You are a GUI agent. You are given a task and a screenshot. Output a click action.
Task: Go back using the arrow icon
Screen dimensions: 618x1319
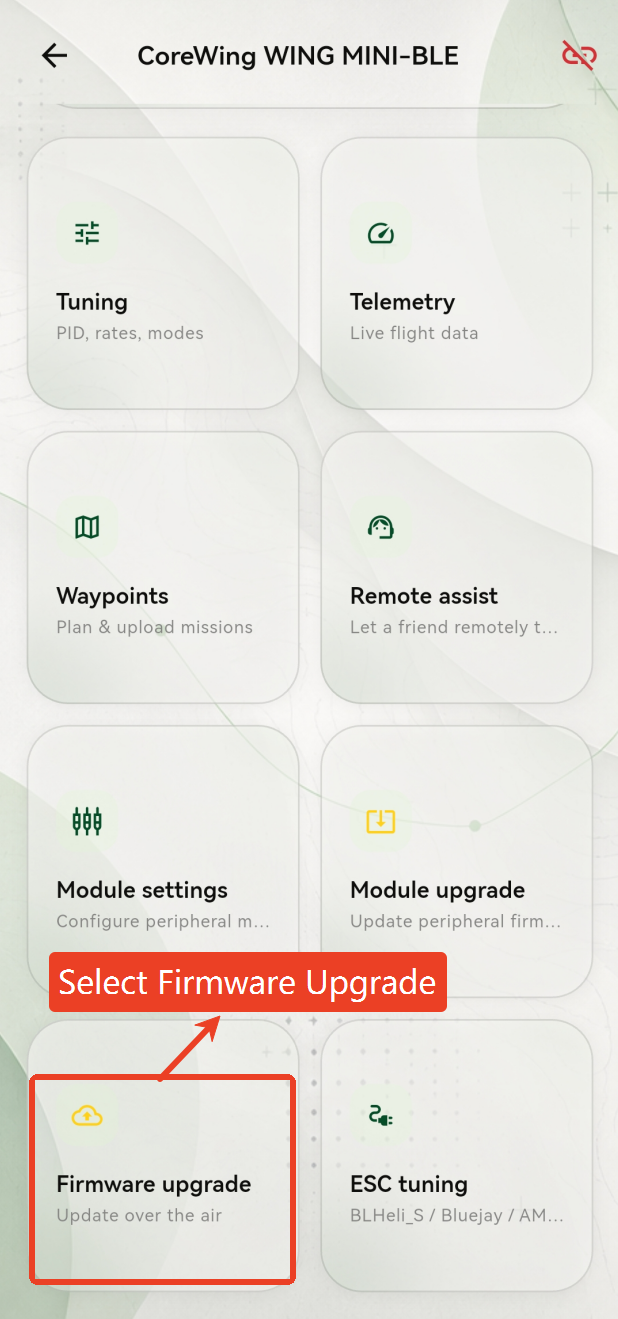[x=54, y=55]
